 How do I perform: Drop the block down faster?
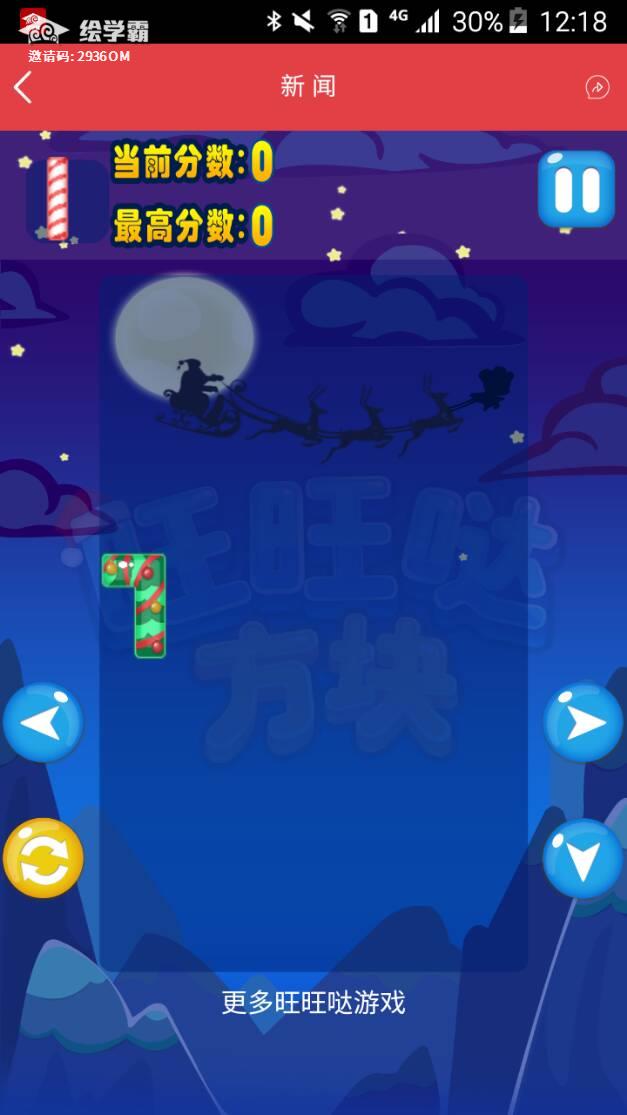[x=583, y=858]
